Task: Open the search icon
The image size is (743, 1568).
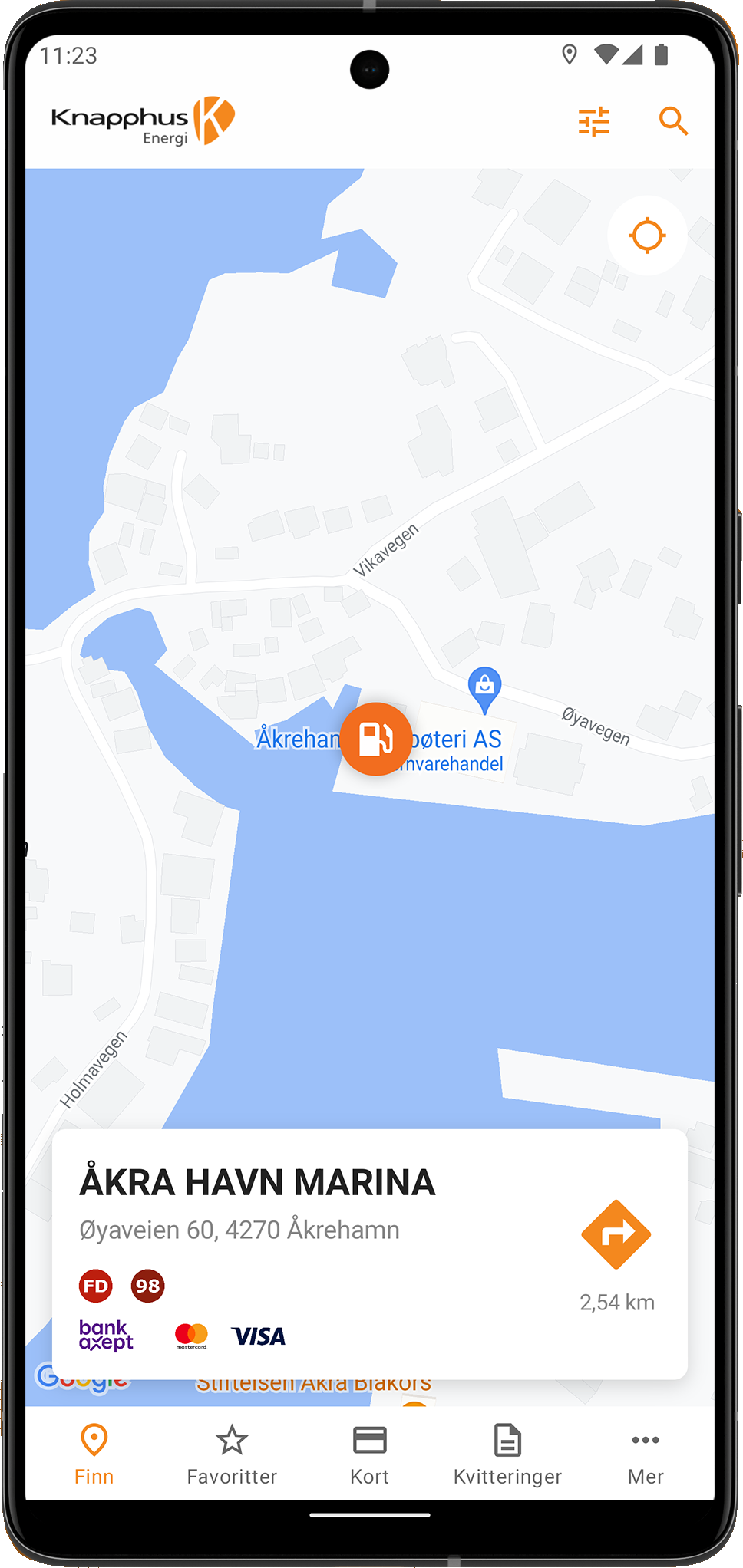Action: click(673, 121)
